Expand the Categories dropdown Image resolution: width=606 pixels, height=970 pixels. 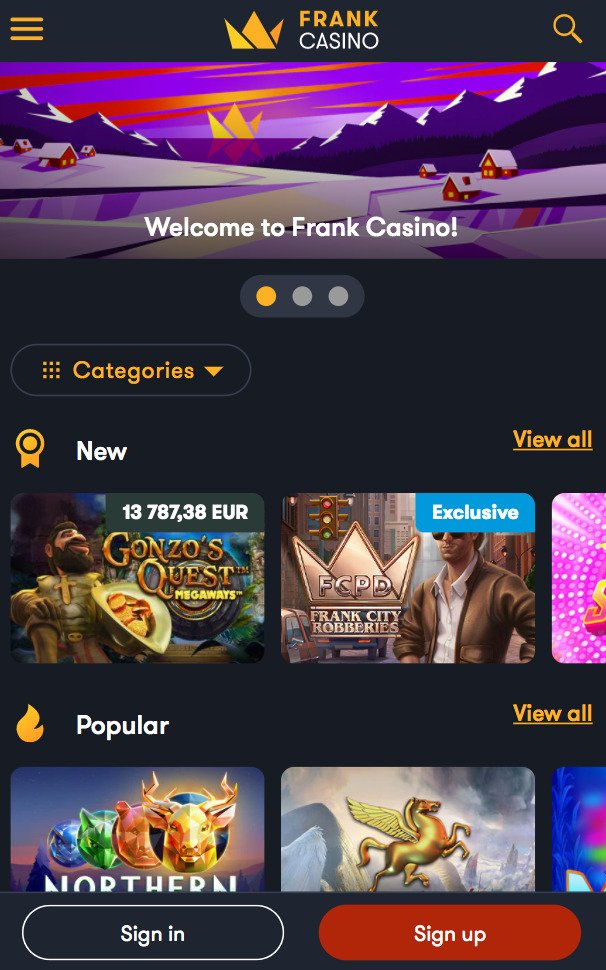pyautogui.click(x=131, y=370)
